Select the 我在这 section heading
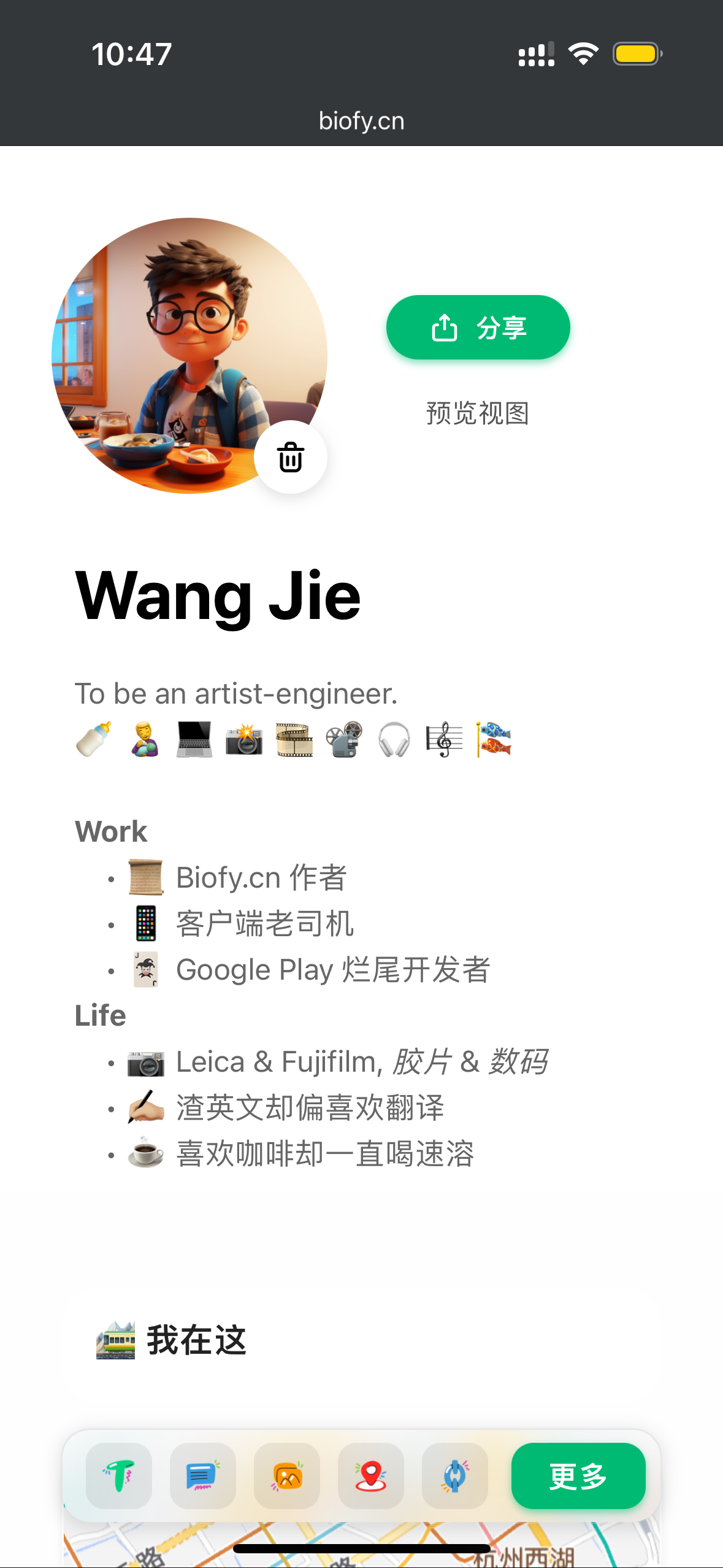 tap(196, 1340)
